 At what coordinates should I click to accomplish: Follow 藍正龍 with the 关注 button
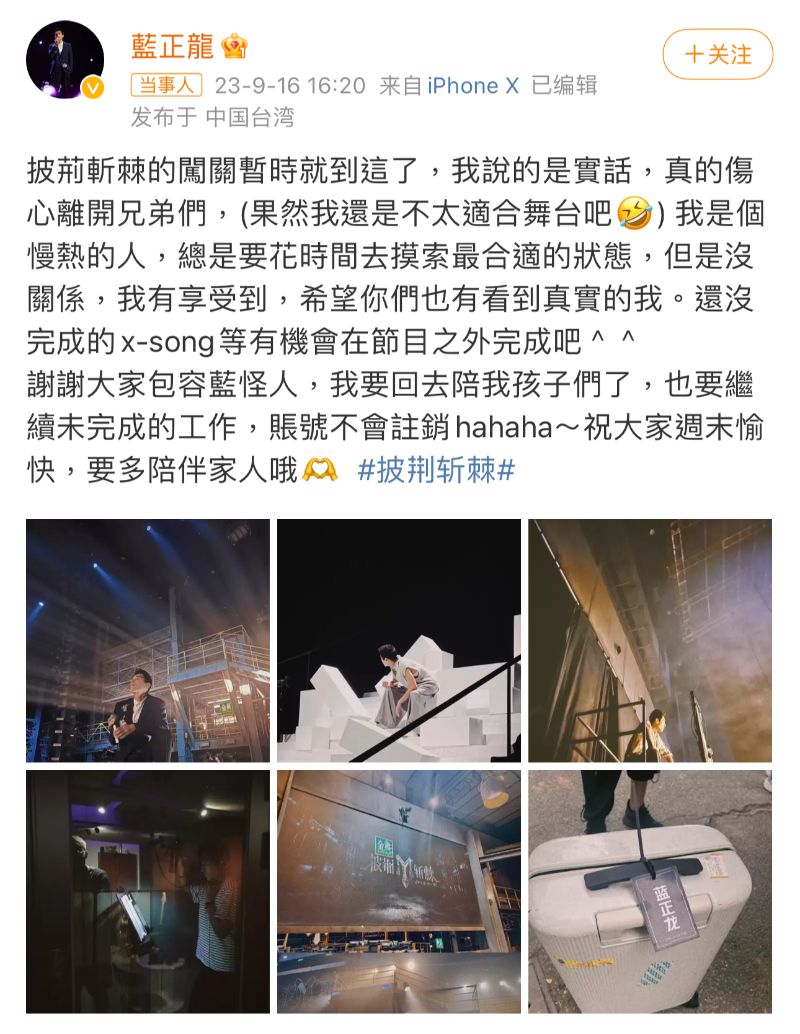click(x=717, y=55)
